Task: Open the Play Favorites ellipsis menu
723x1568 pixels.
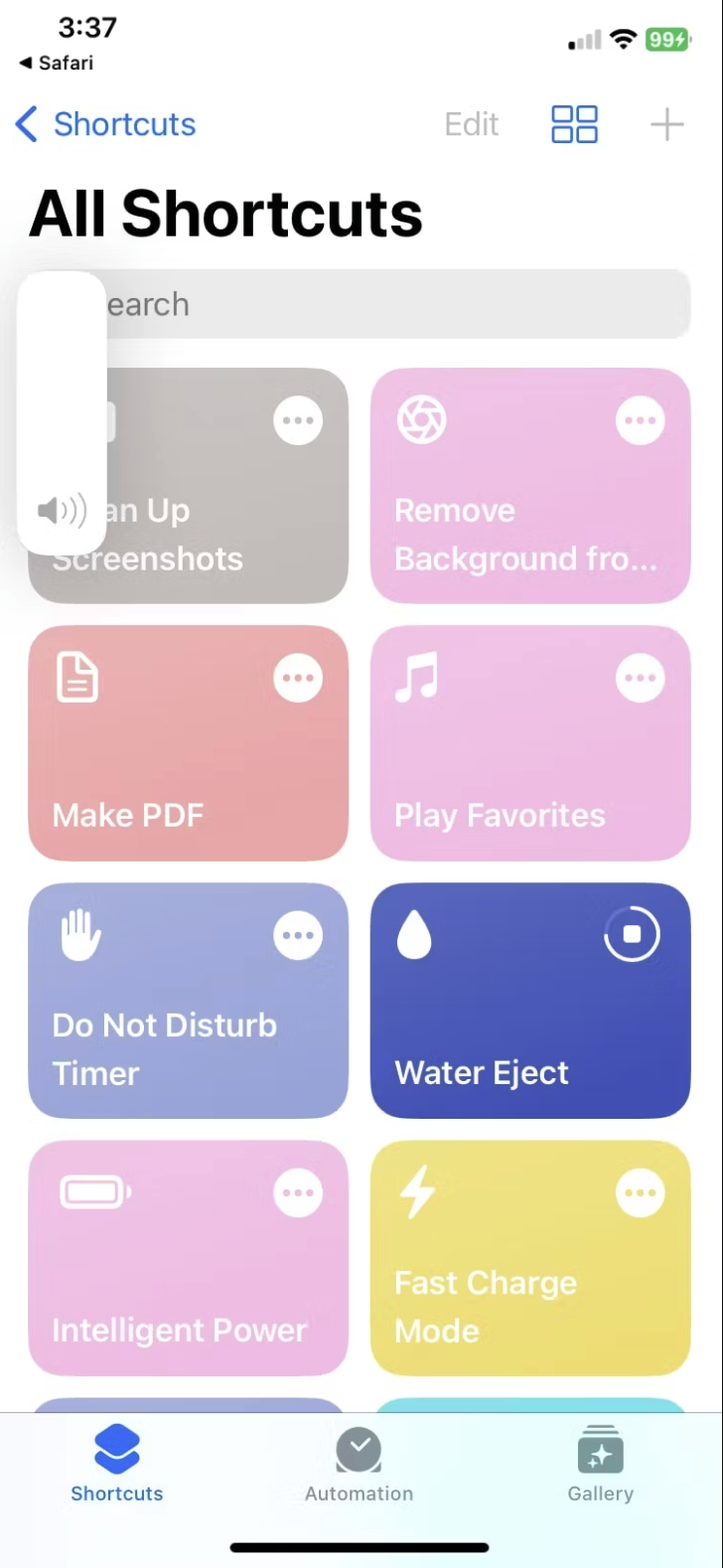Action: [x=640, y=679]
